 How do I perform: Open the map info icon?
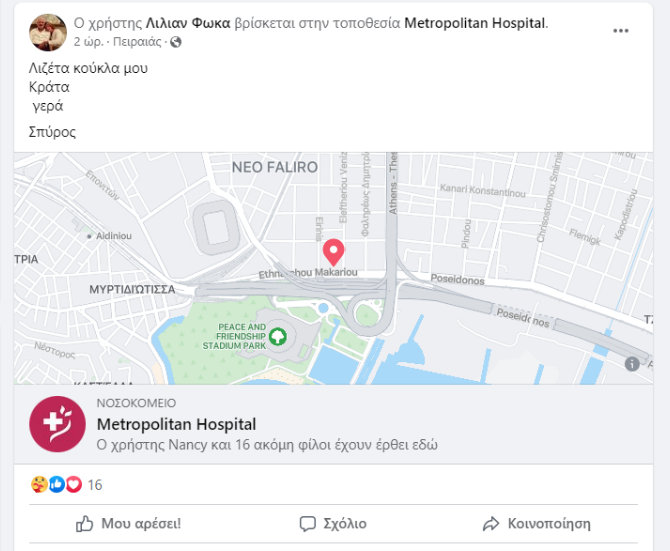(x=632, y=364)
